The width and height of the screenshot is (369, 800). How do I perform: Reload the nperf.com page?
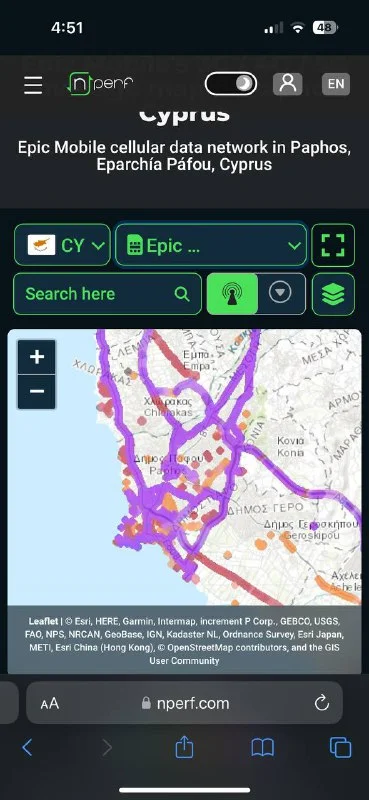(322, 704)
